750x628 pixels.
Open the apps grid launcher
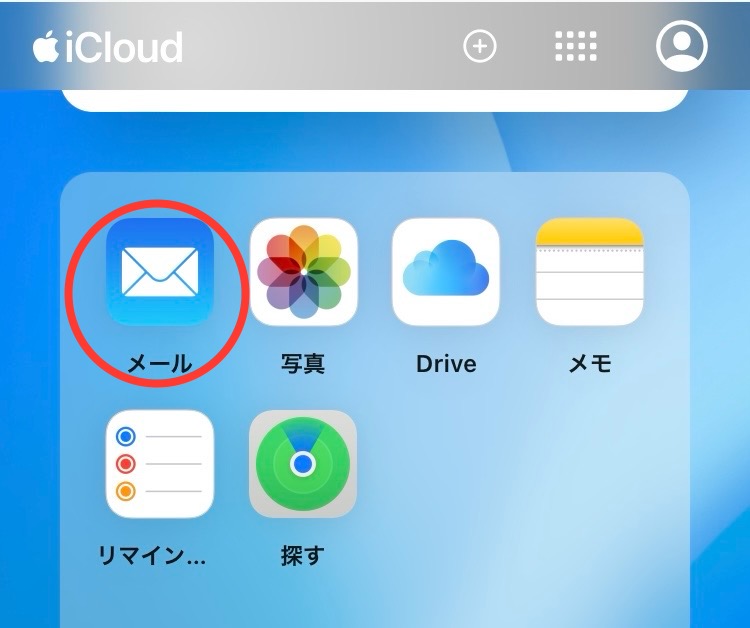[x=575, y=46]
